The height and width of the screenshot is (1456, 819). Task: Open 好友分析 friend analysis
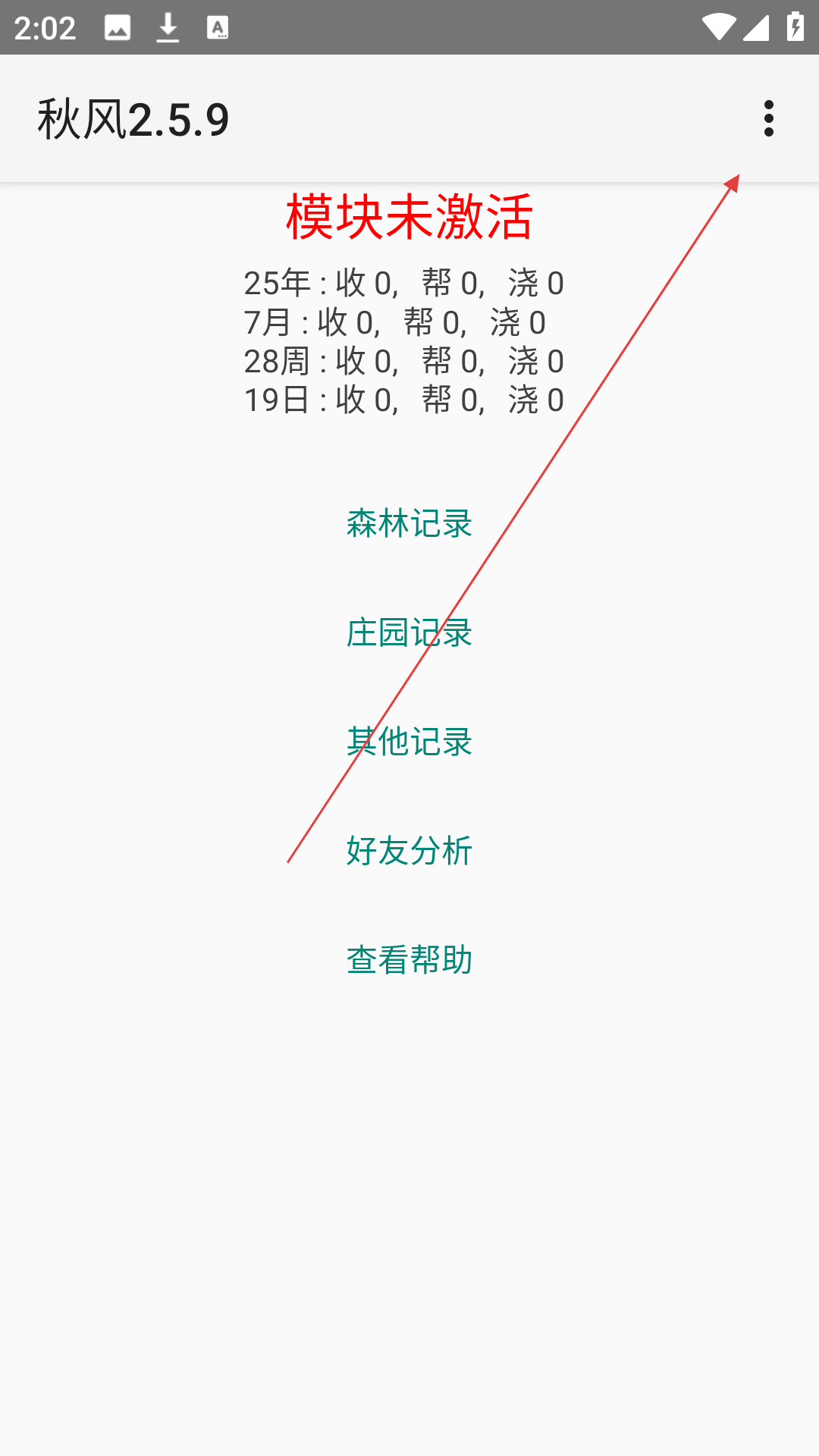[409, 851]
